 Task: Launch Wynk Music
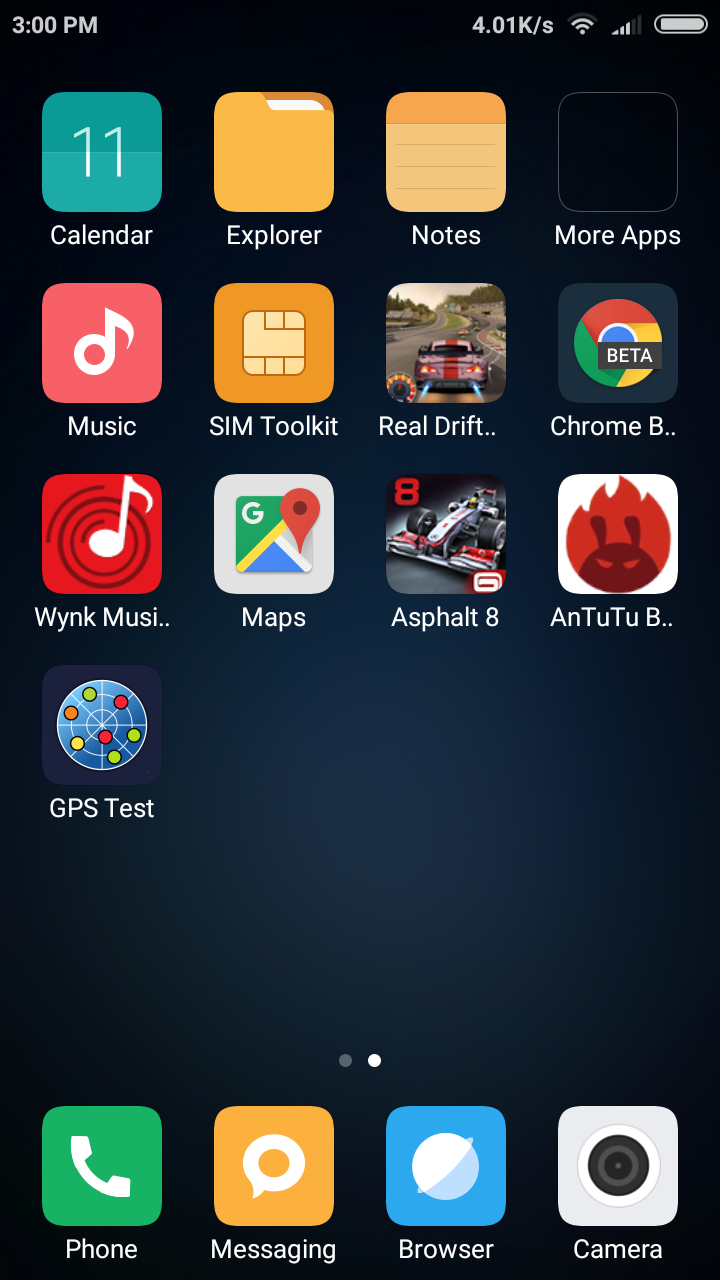tap(102, 534)
